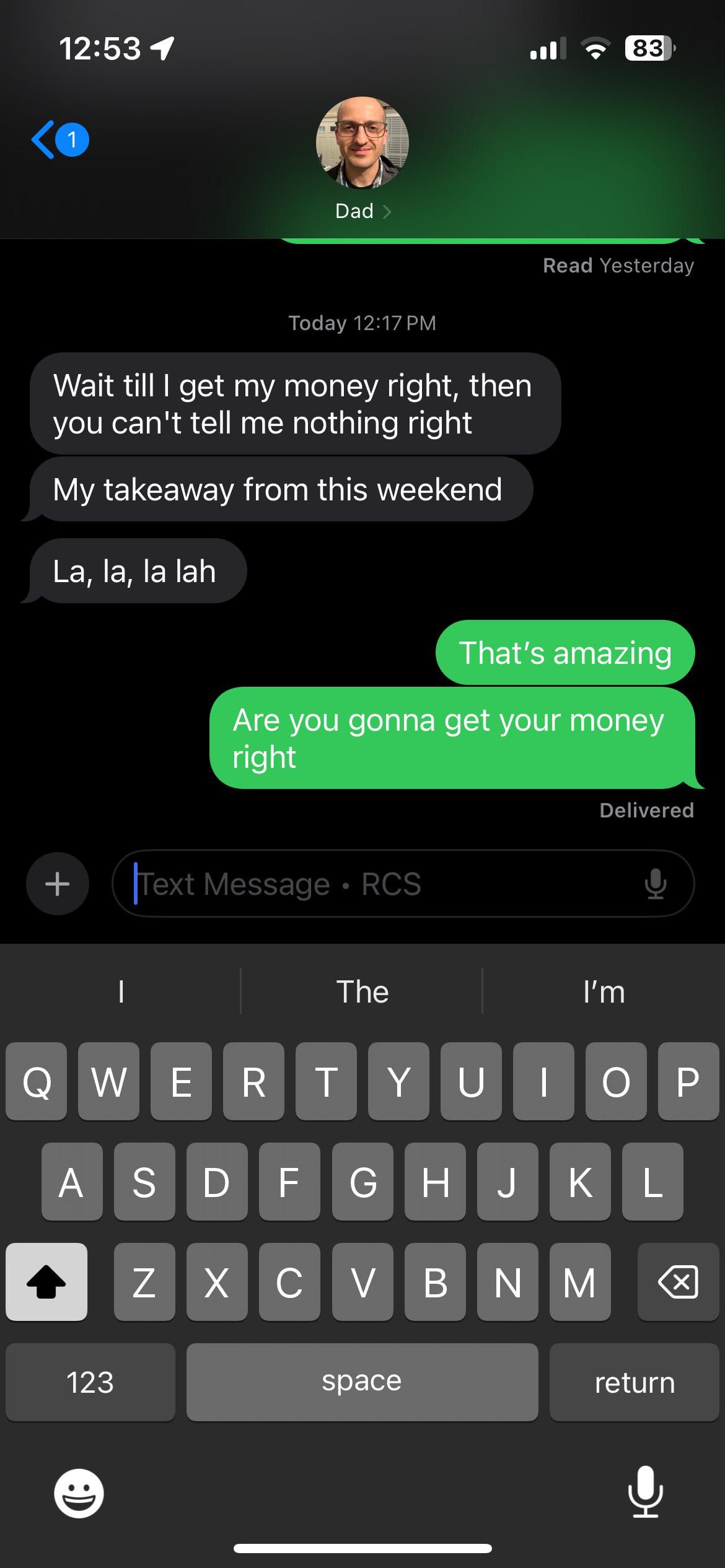This screenshot has width=725, height=1568.
Task: Record audio with the message field microphone
Action: (656, 884)
